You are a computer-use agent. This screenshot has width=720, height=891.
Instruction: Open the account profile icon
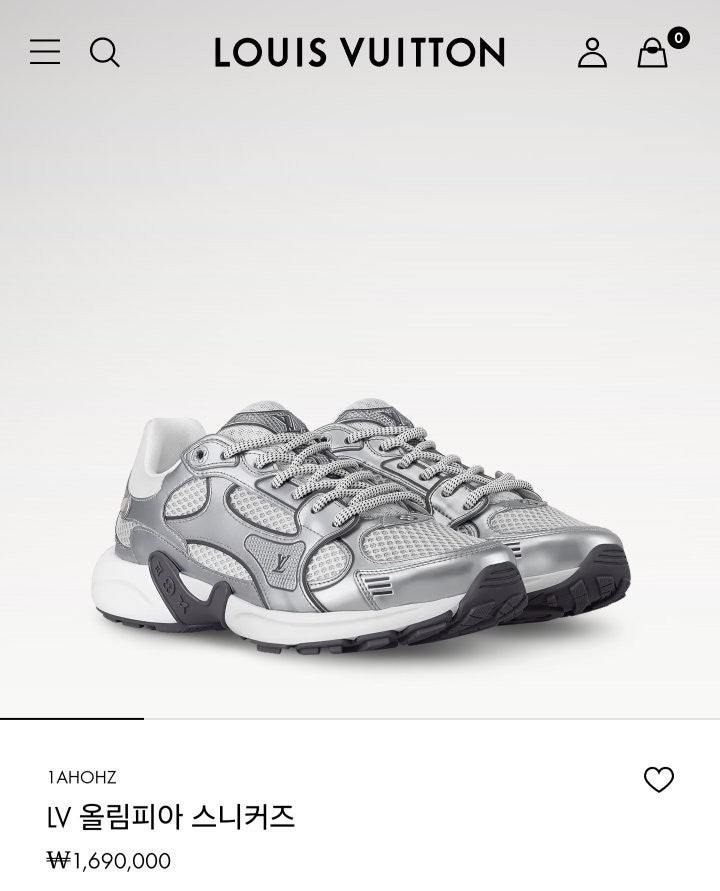click(x=592, y=52)
